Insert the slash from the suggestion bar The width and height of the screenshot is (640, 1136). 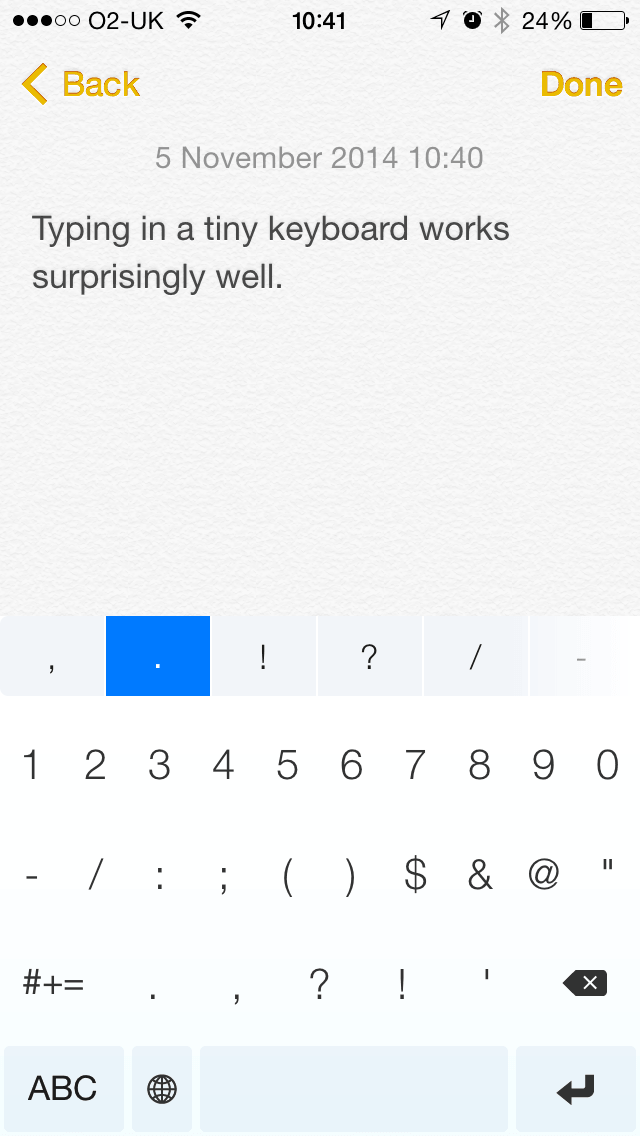(475, 656)
